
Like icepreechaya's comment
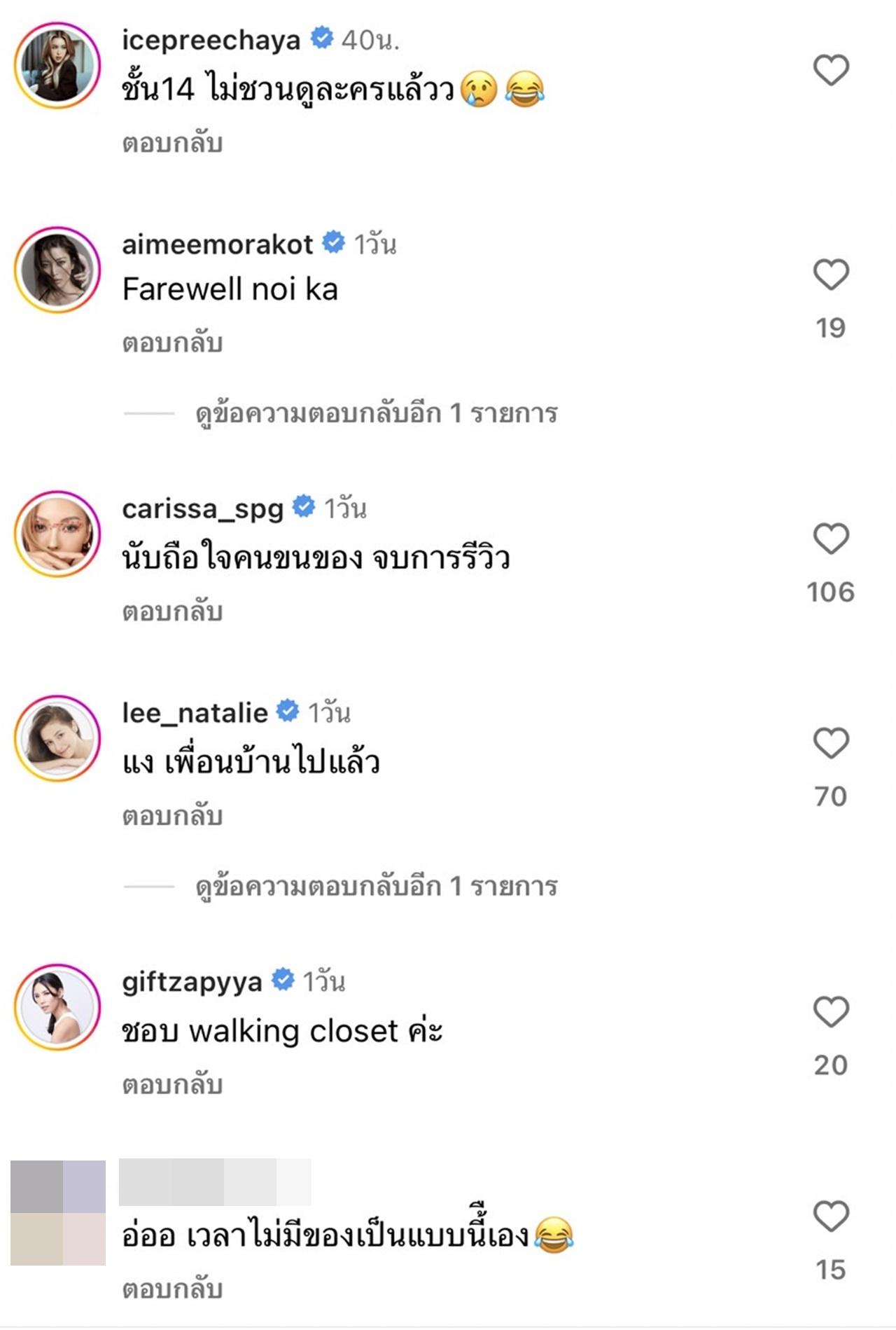(x=830, y=70)
